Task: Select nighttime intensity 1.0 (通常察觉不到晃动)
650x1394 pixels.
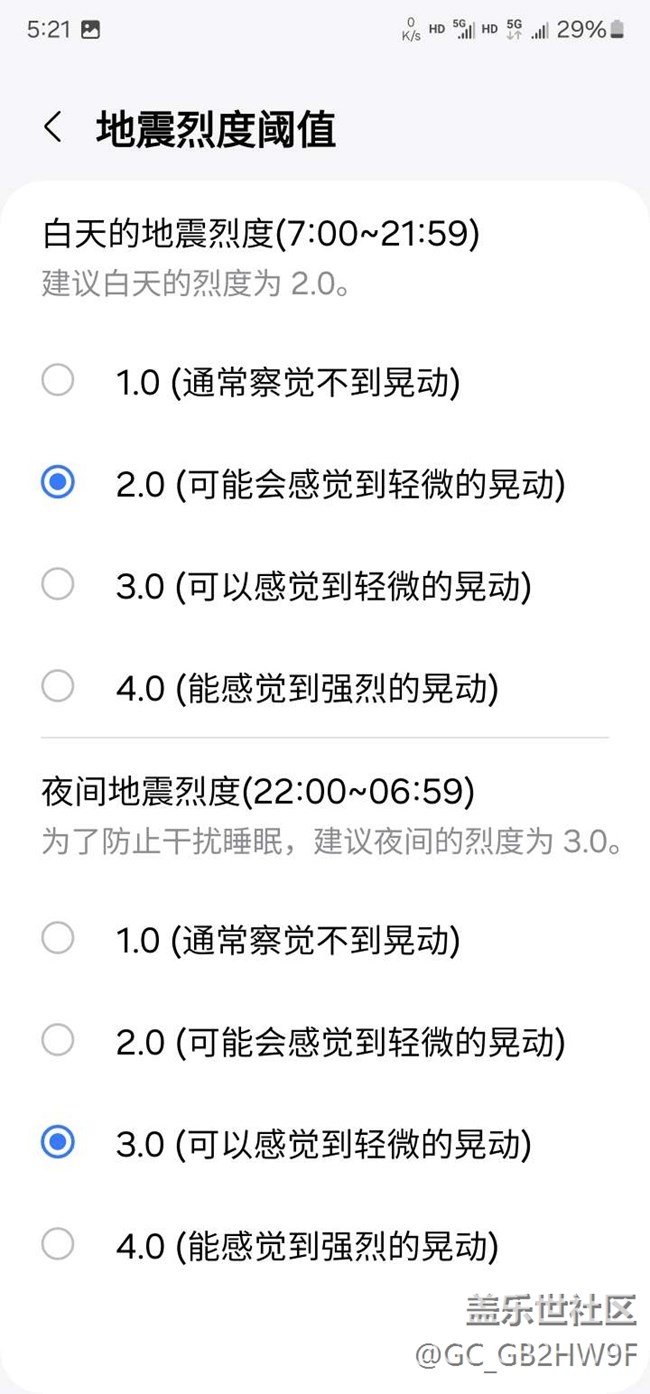Action: [58, 939]
